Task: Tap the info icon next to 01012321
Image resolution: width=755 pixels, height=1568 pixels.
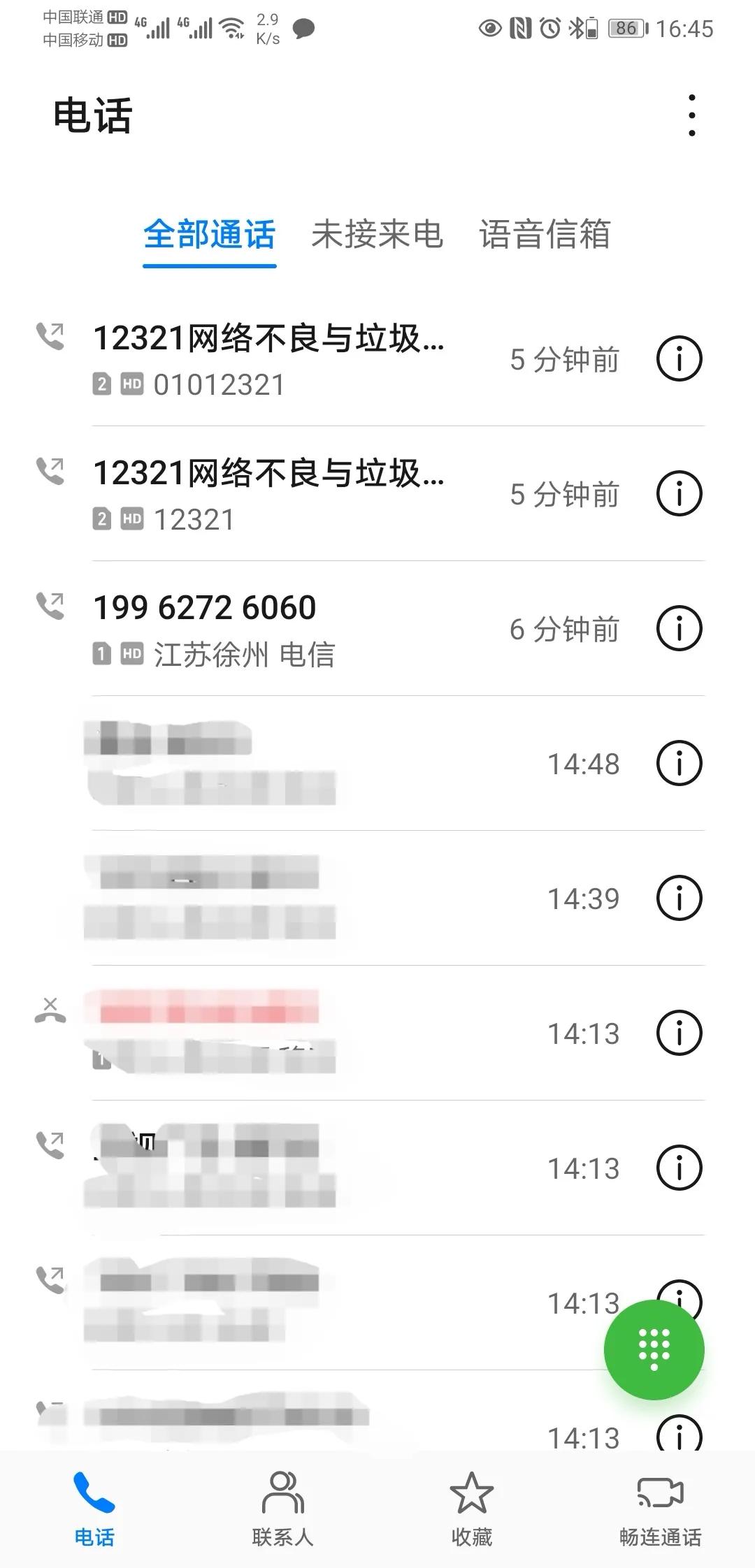Action: coord(678,358)
